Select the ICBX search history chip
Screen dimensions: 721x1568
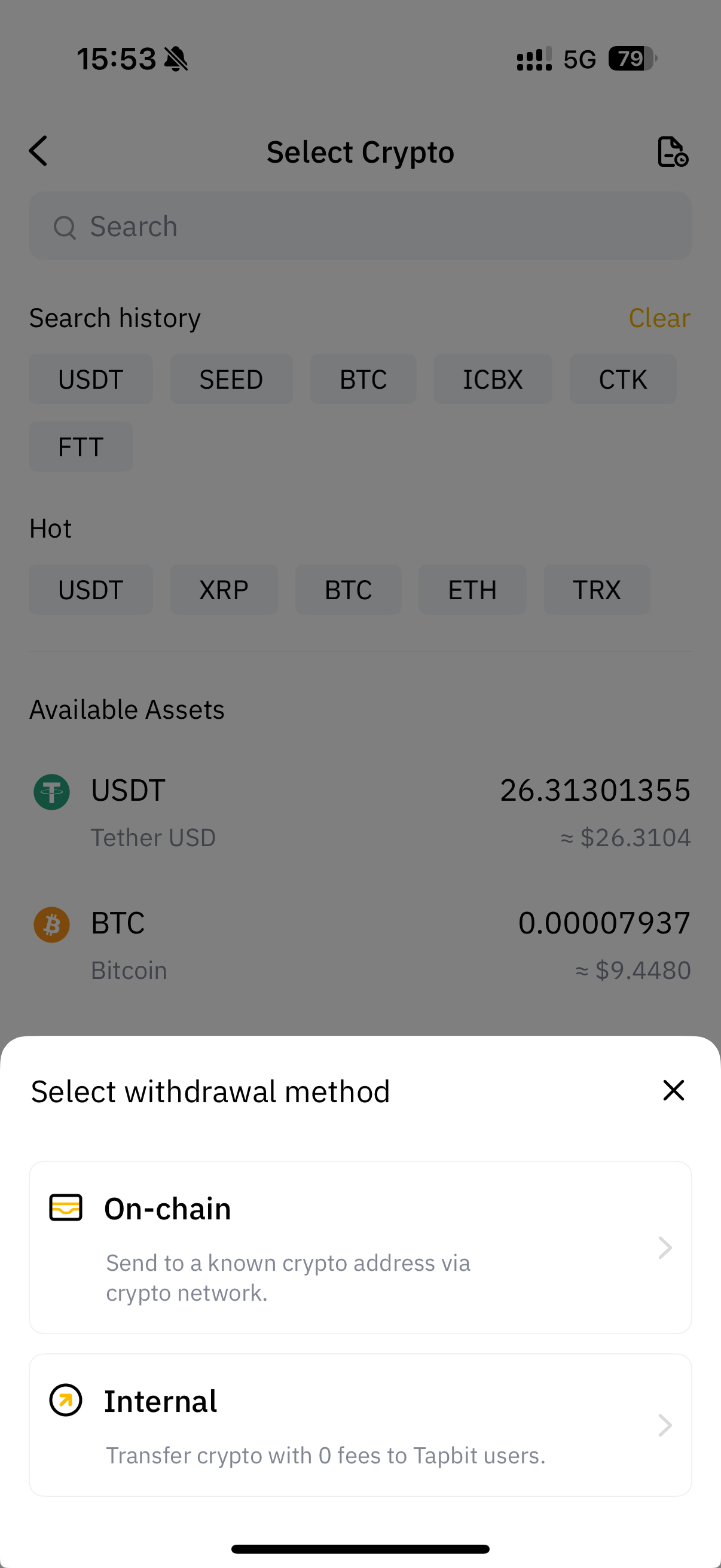pos(493,379)
